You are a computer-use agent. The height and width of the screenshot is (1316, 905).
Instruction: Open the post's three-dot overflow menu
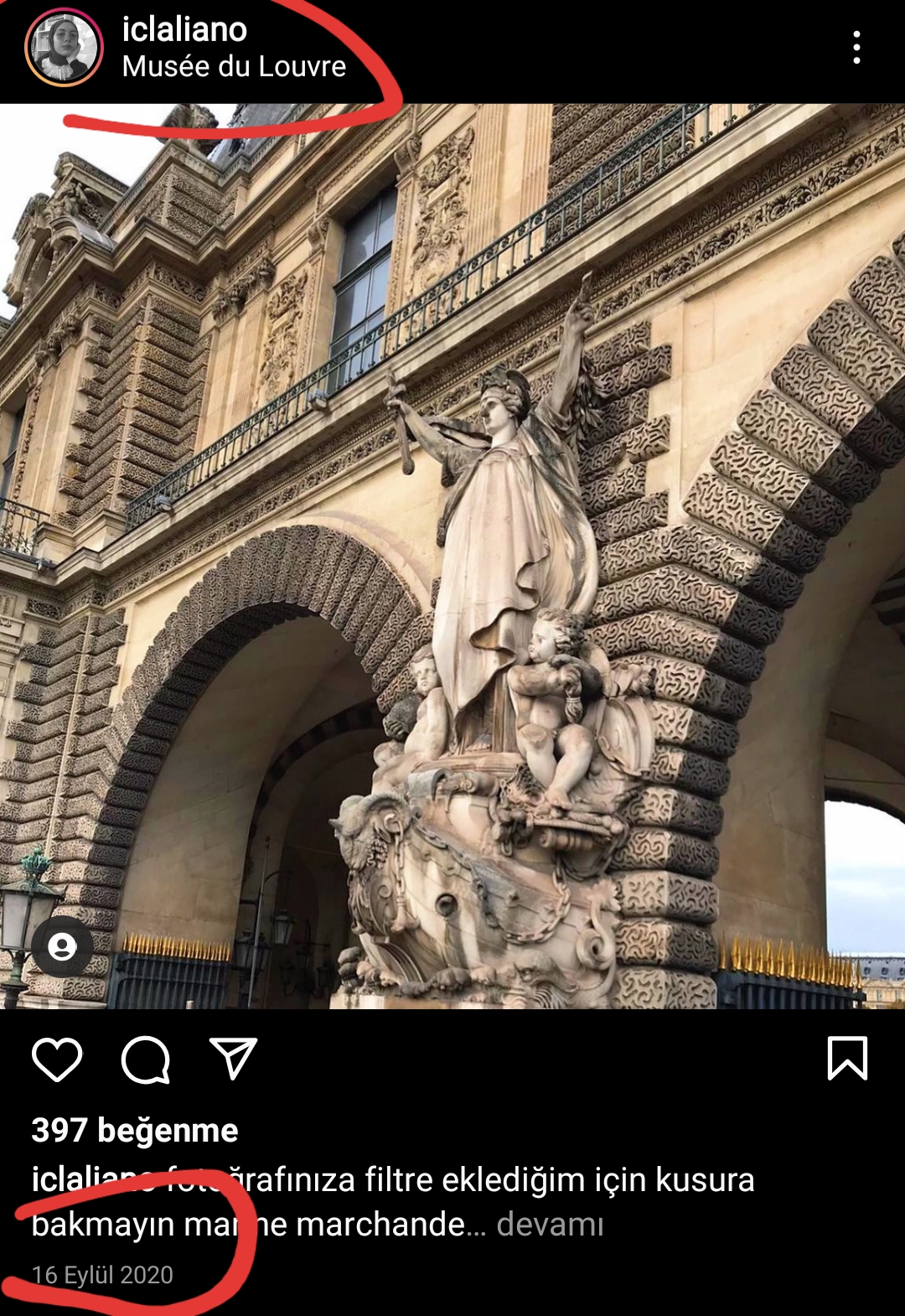pos(856,48)
